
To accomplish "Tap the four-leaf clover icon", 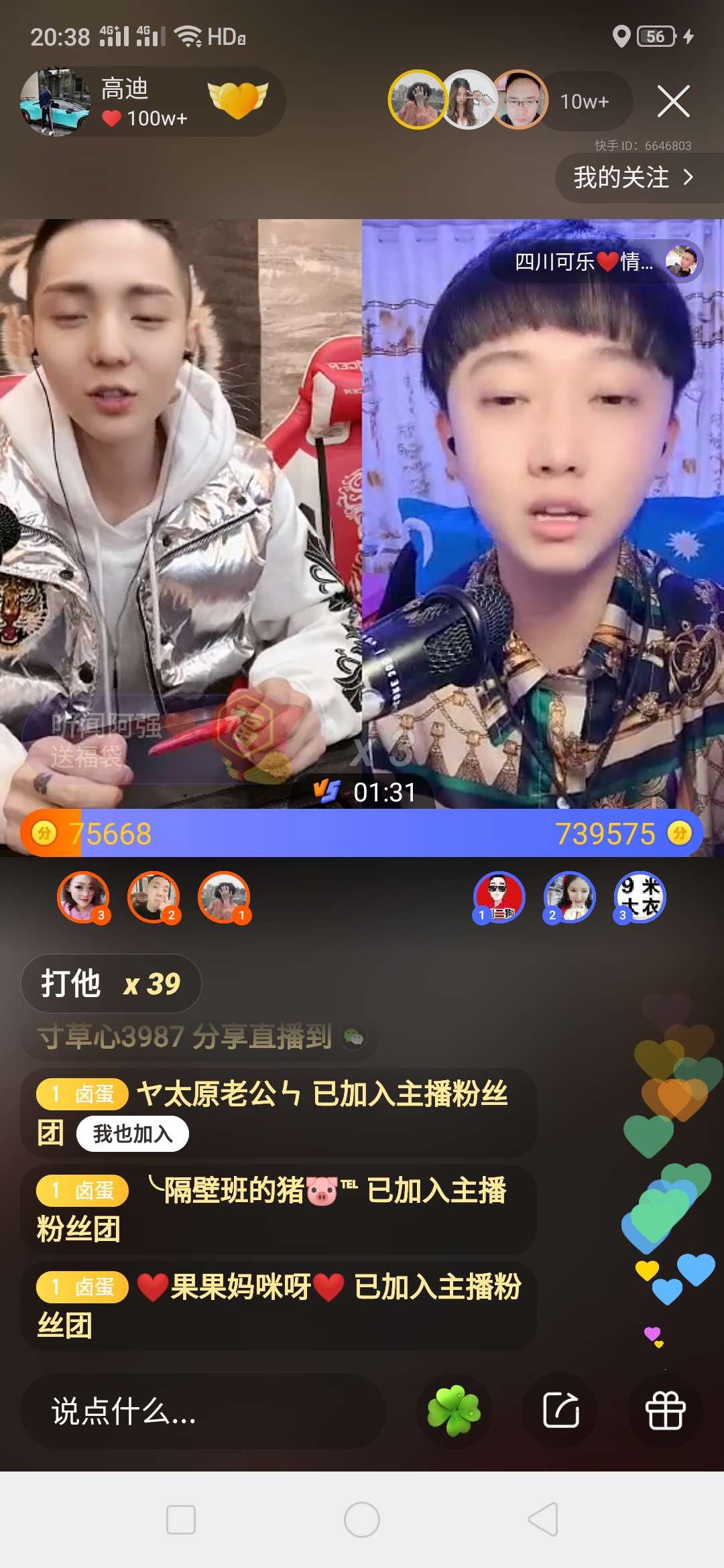I will (455, 1411).
